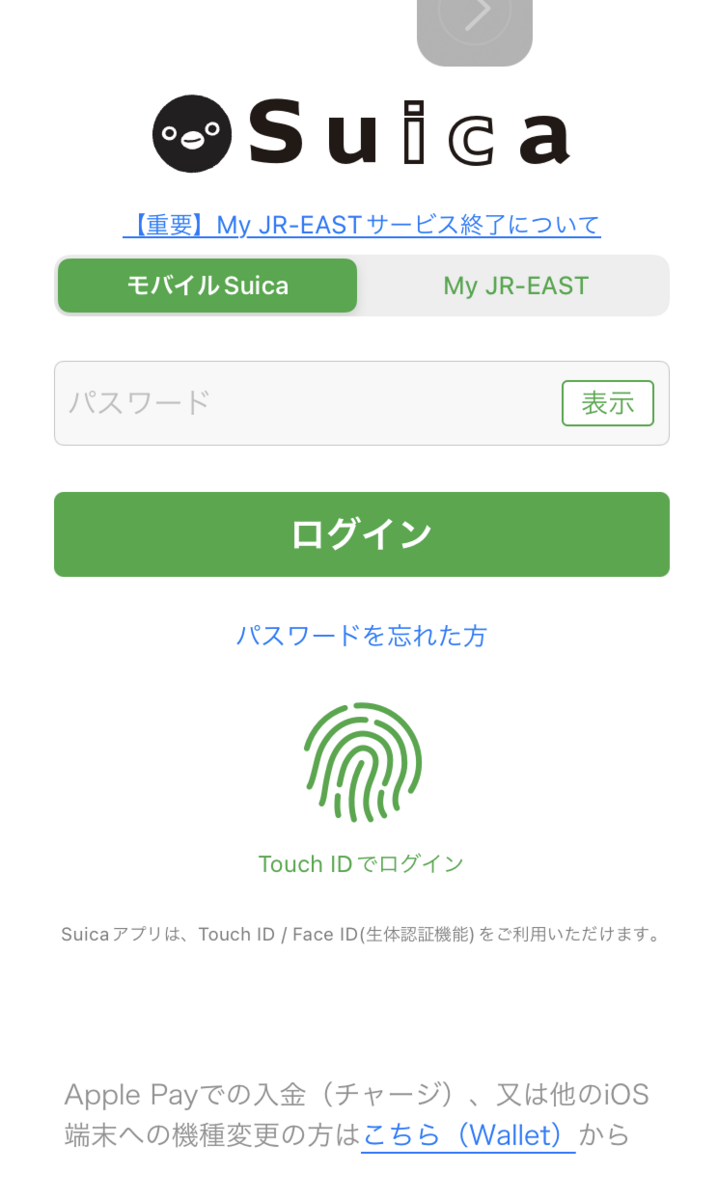This screenshot has width=718, height=1200.
Task: Log in with the Touch ID fingerprint icon
Action: pos(362,762)
